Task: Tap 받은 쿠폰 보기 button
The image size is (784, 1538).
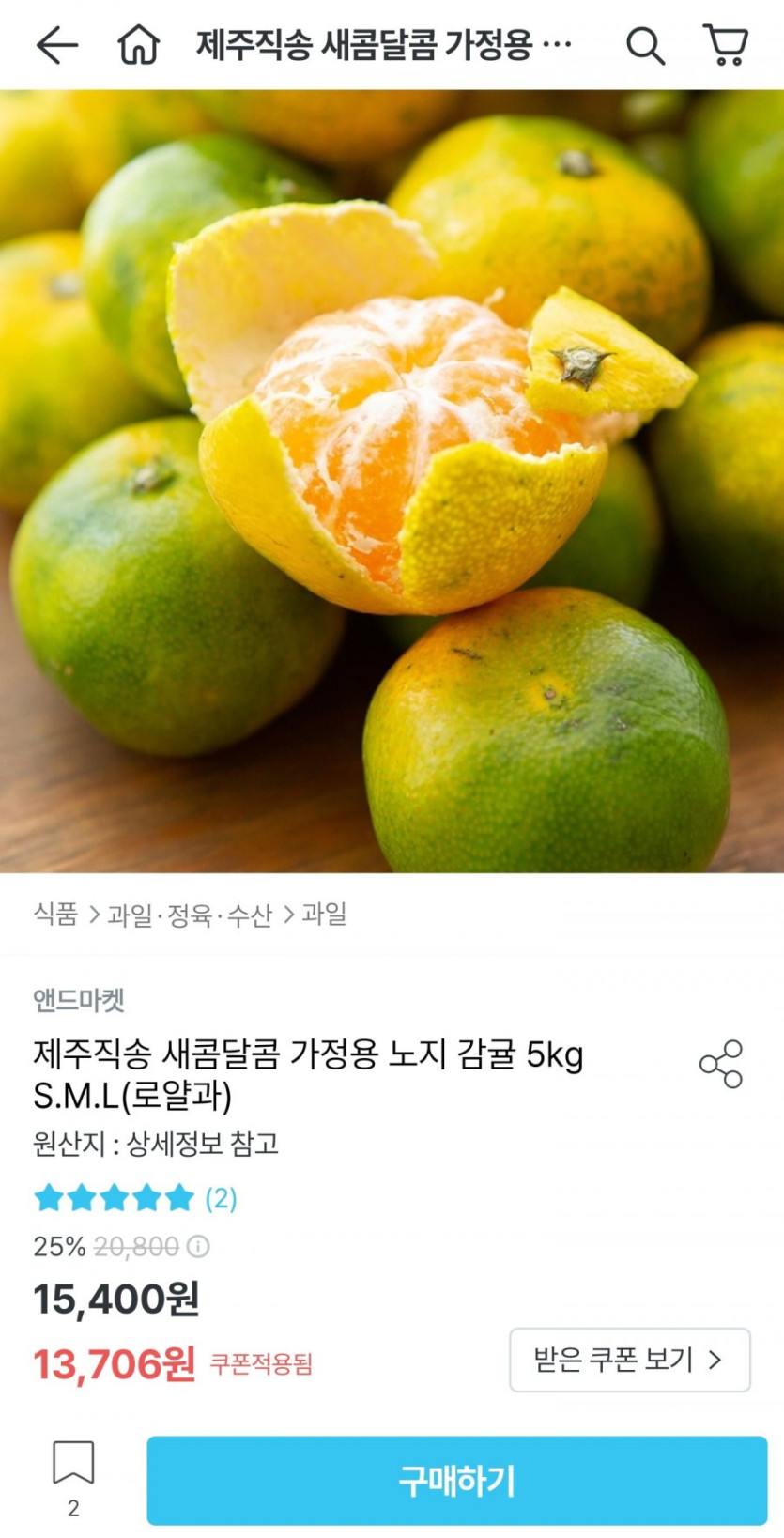Action: click(x=629, y=1359)
